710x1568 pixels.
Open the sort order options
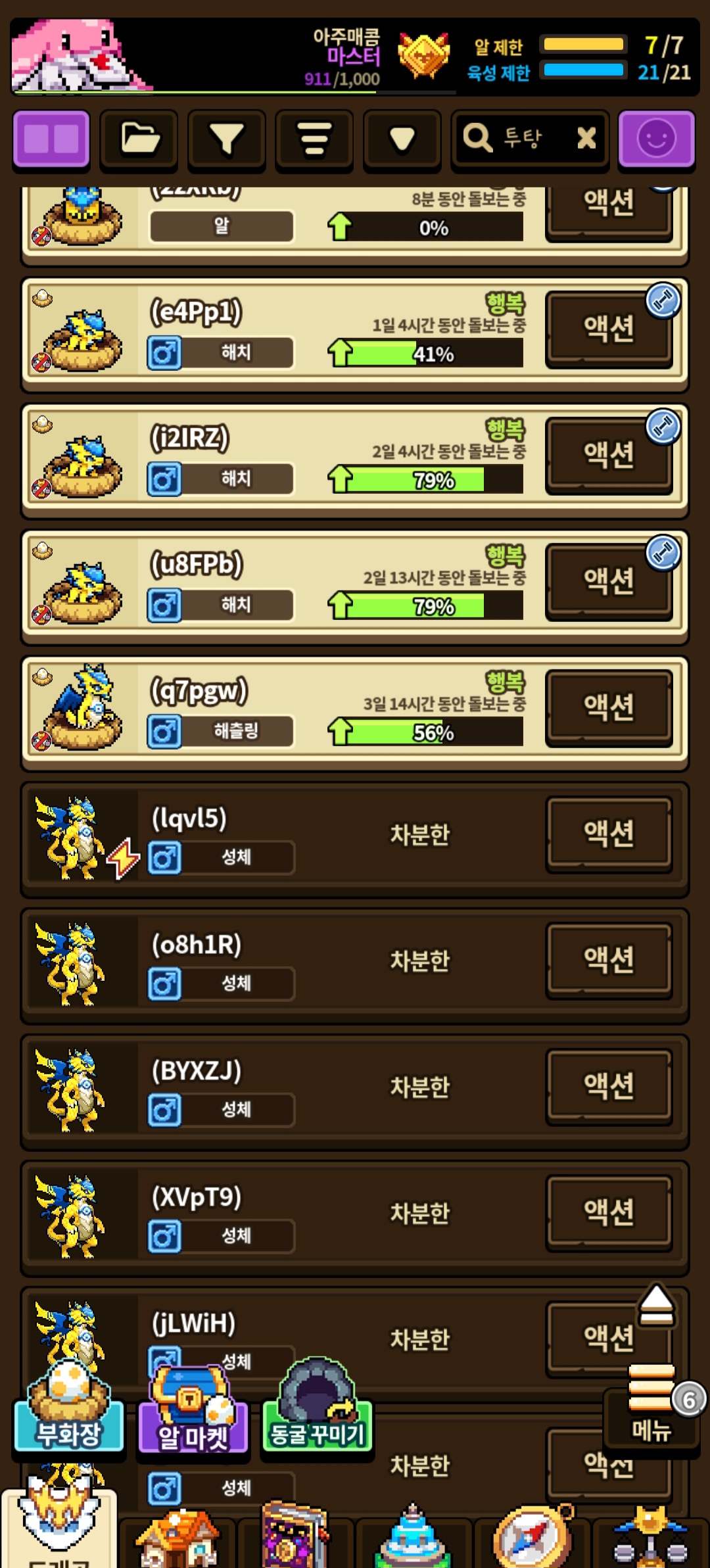click(314, 139)
